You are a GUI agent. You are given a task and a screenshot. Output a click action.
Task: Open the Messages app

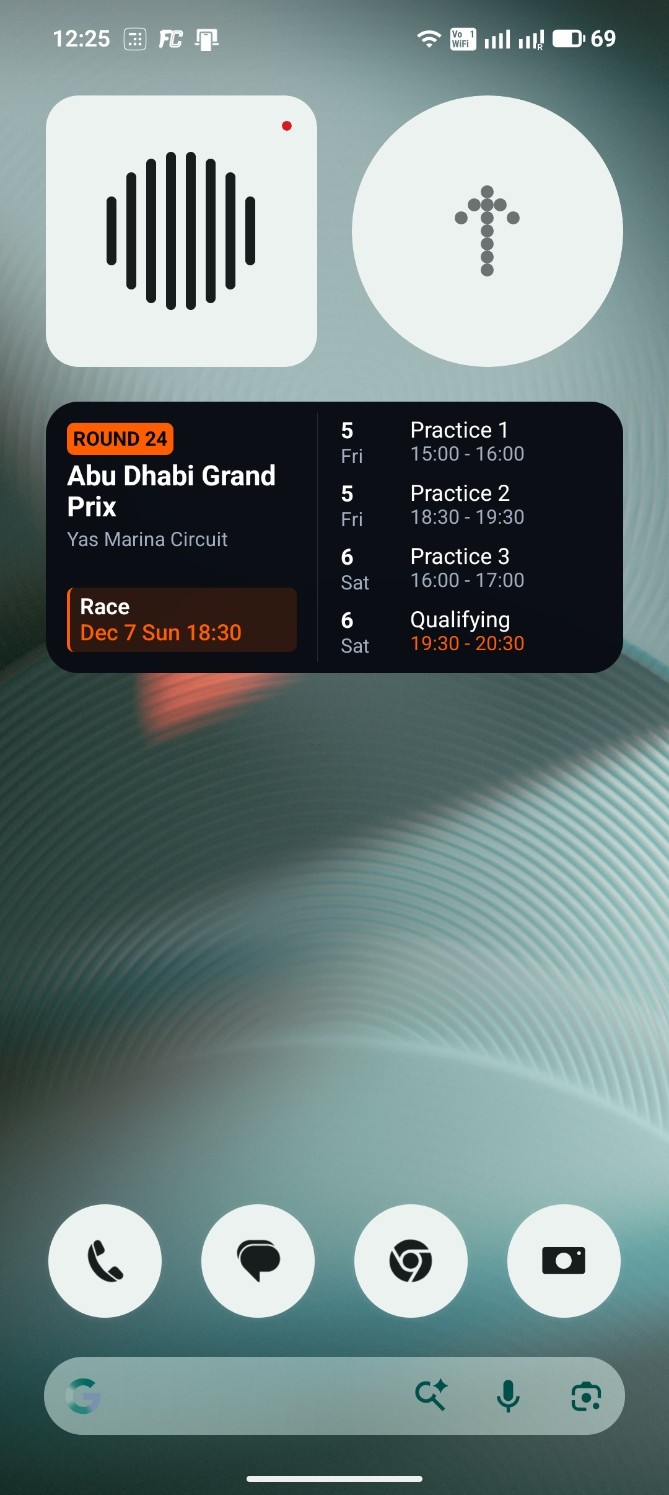pyautogui.click(x=258, y=1260)
